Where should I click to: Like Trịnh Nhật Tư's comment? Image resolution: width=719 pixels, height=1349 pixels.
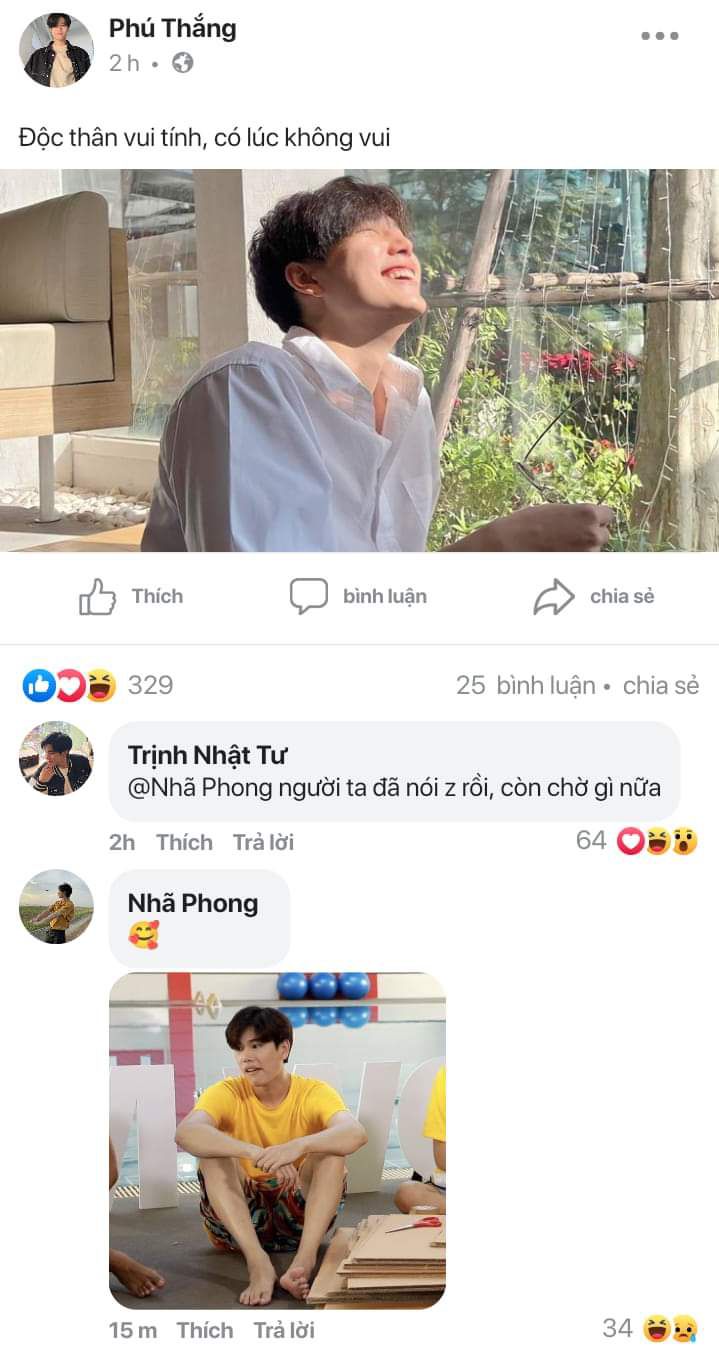tap(184, 842)
